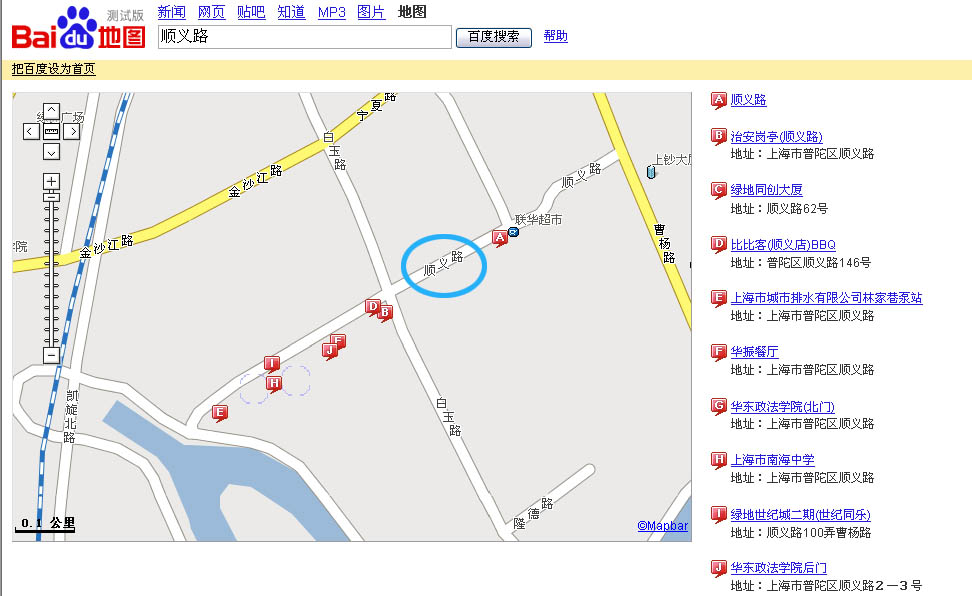Click the 百度搜索 button
Viewport: 972px width, 596px height.
tap(493, 37)
